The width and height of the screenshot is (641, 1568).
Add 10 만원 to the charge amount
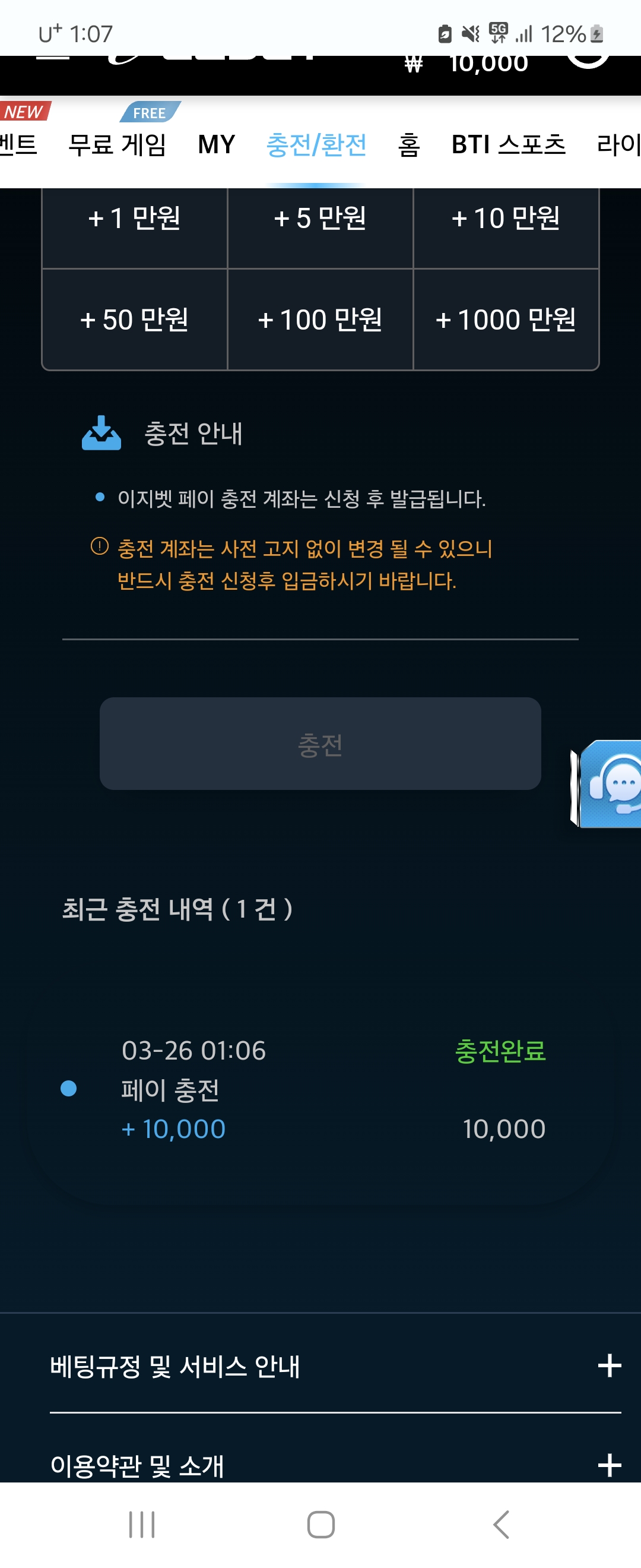505,219
